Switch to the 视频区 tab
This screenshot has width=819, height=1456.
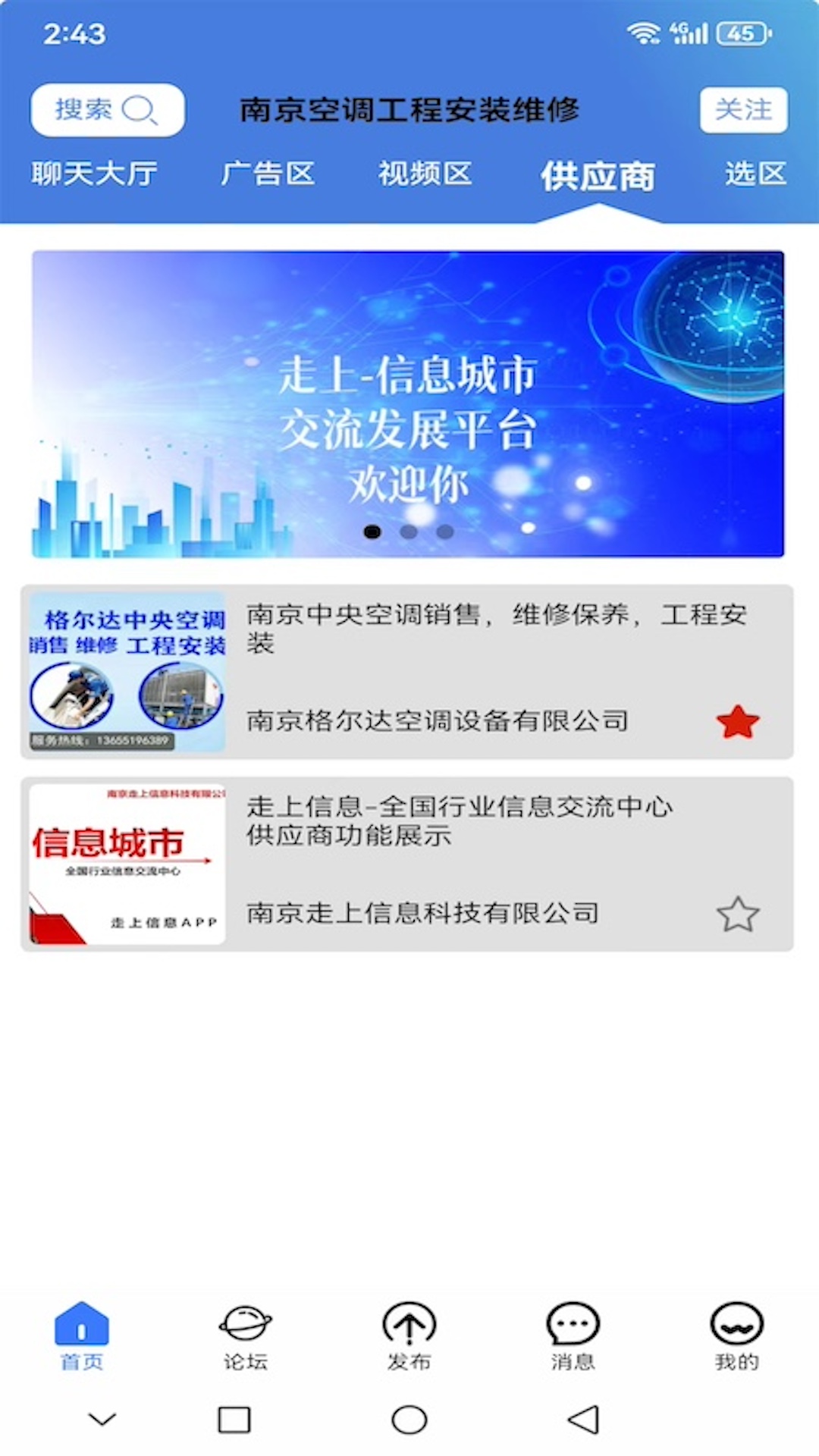tap(425, 174)
